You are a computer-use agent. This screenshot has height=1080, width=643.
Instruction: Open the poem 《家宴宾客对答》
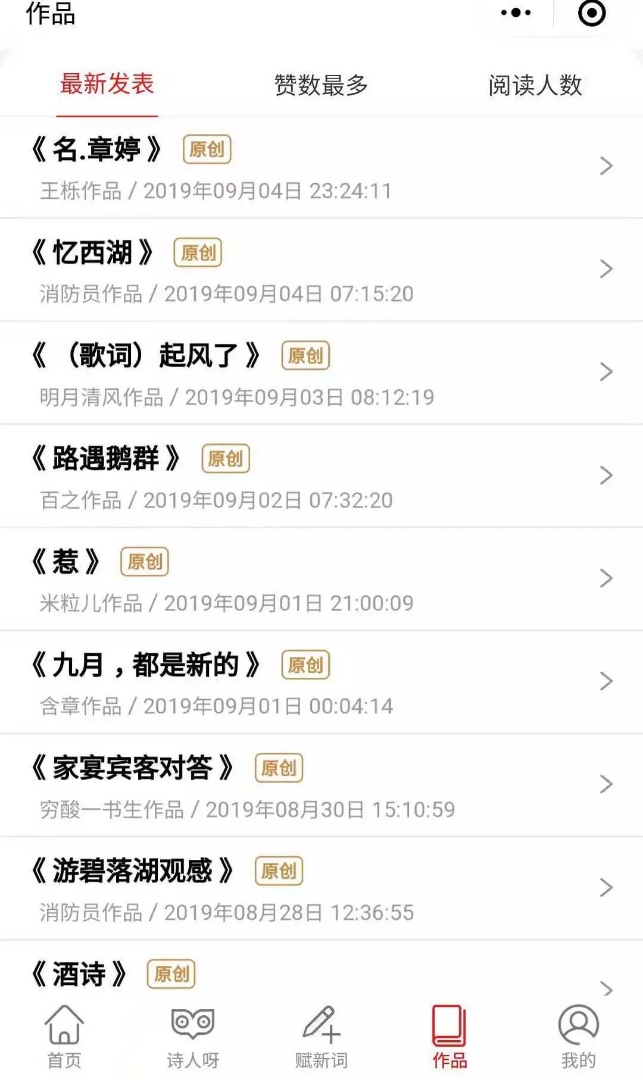[322, 786]
